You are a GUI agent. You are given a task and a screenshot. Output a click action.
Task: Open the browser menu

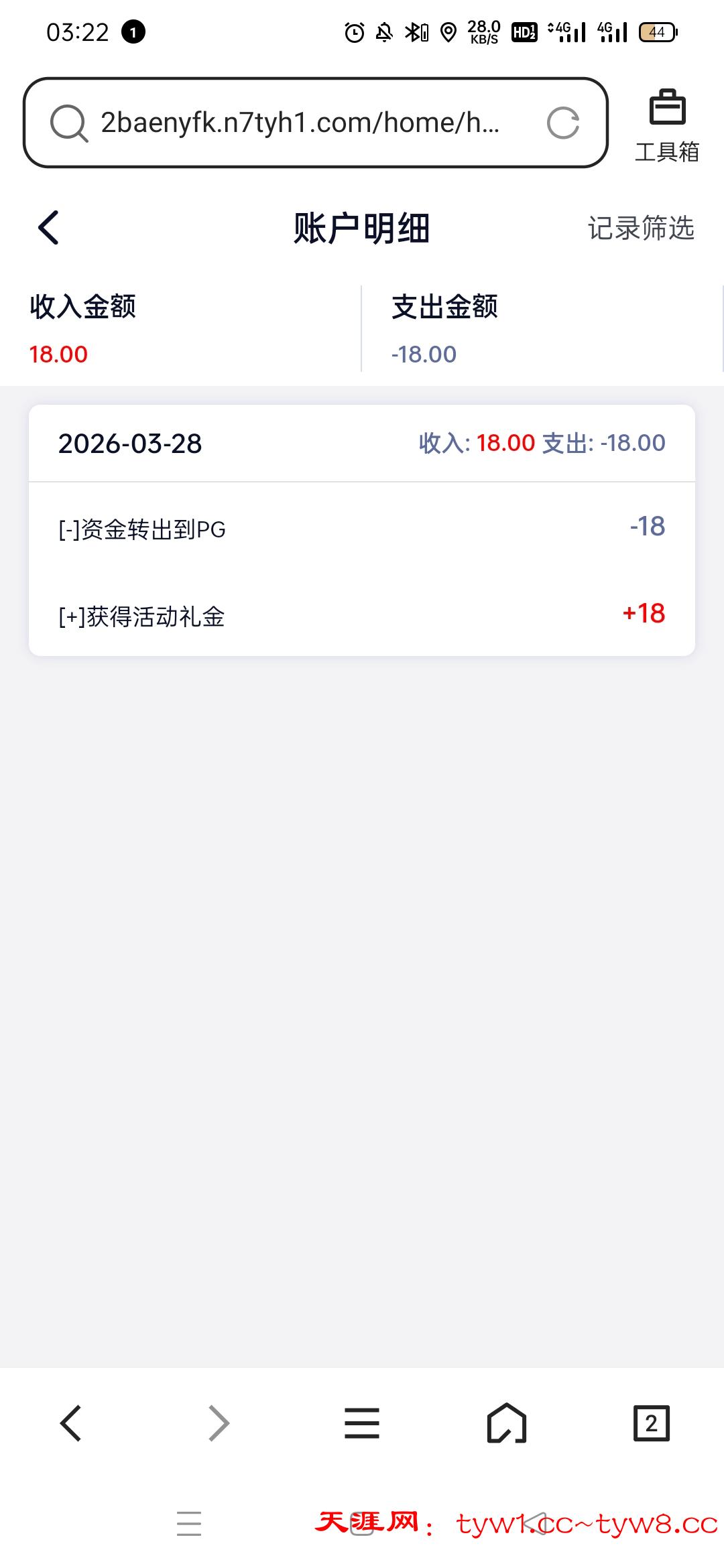[362, 1423]
